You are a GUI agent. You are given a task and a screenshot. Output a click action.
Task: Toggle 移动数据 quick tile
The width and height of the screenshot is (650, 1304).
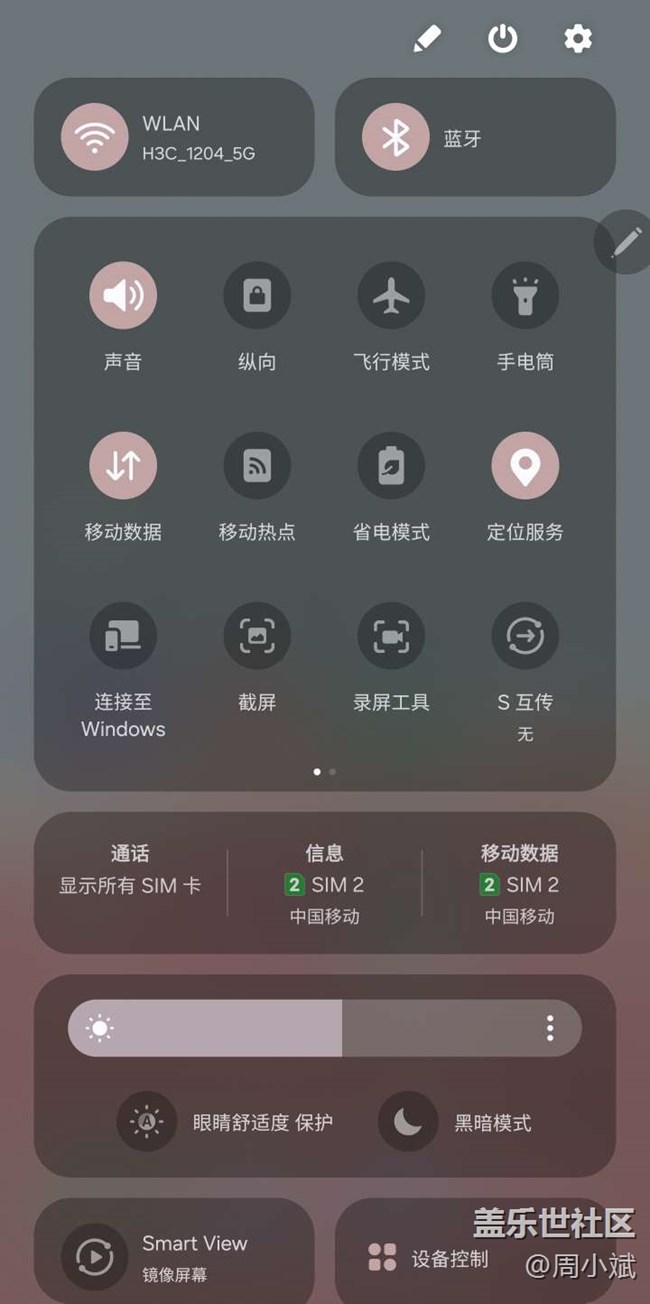pyautogui.click(x=123, y=465)
